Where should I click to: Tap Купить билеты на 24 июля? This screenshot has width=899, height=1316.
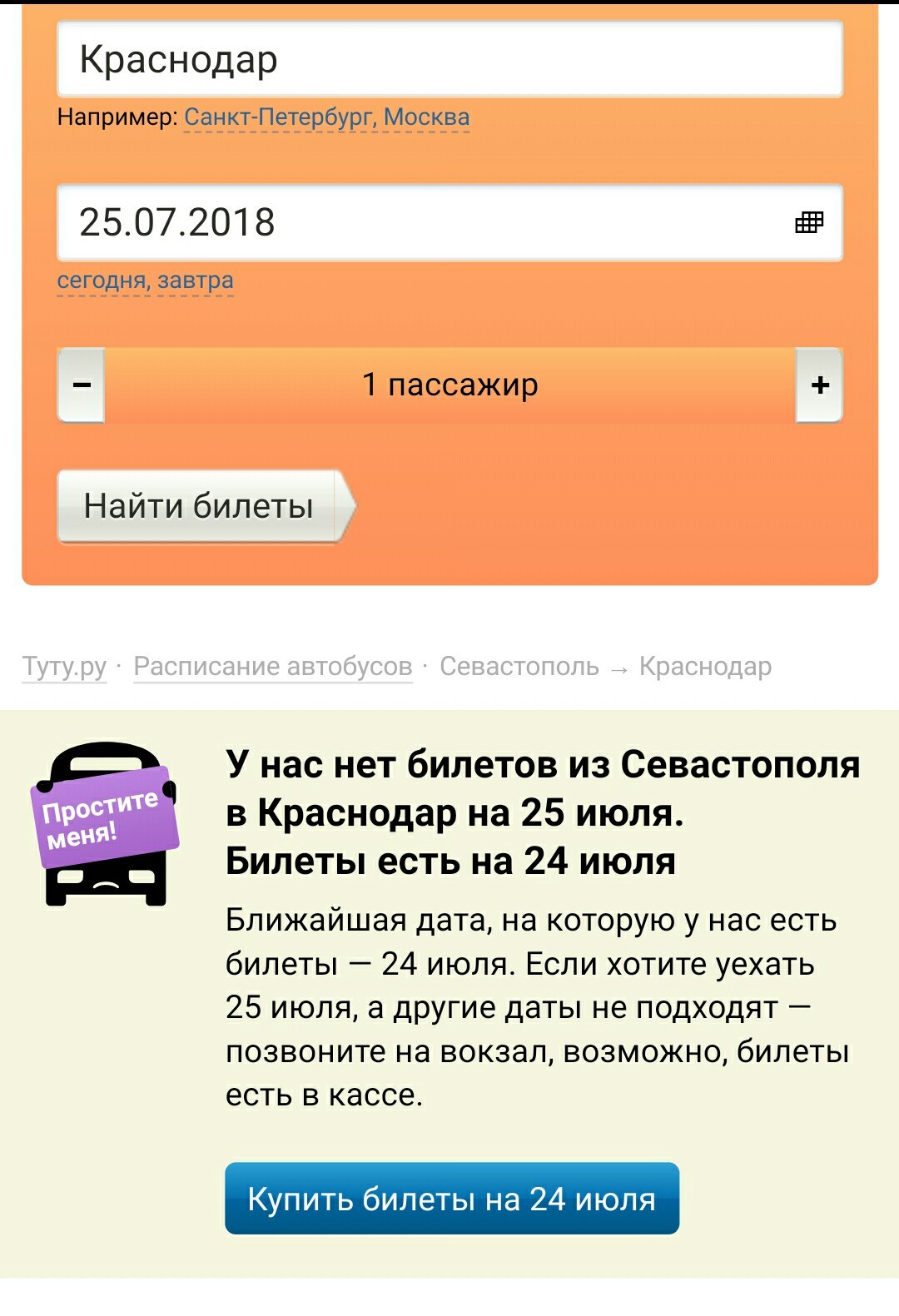click(452, 1199)
